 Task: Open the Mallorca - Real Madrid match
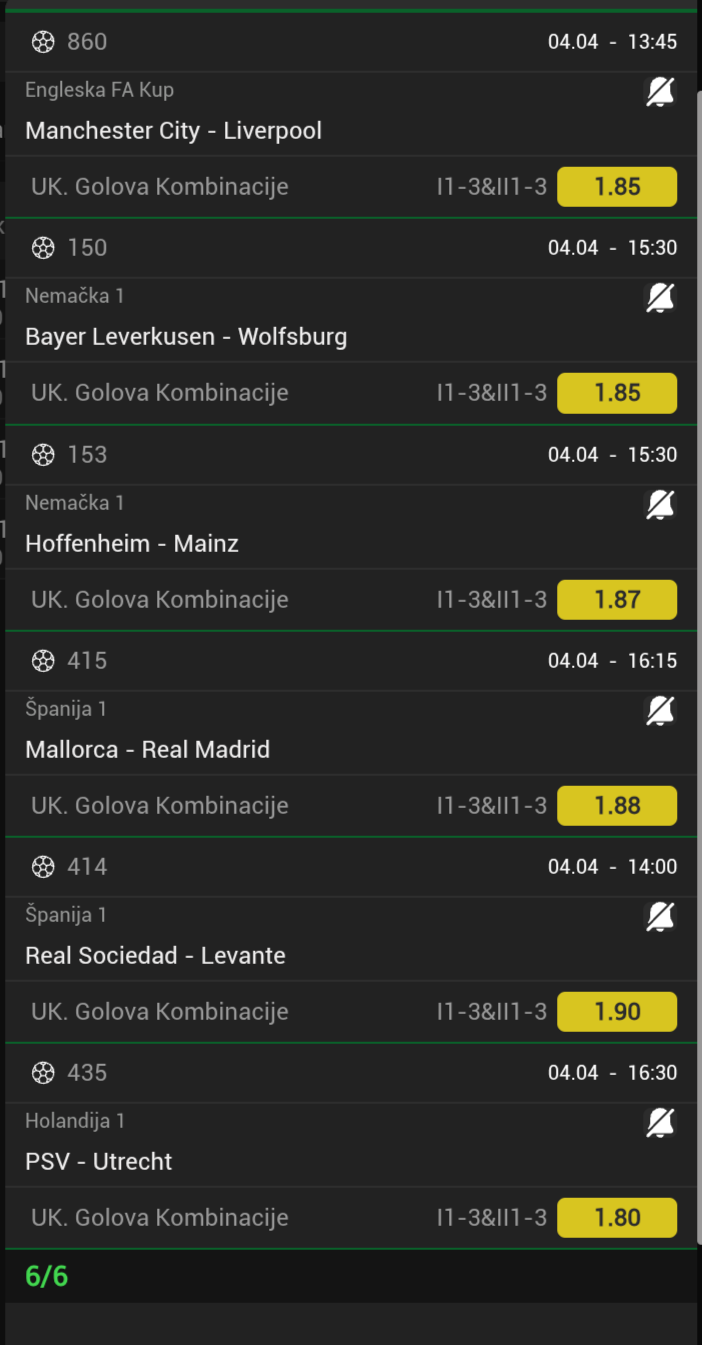click(147, 750)
